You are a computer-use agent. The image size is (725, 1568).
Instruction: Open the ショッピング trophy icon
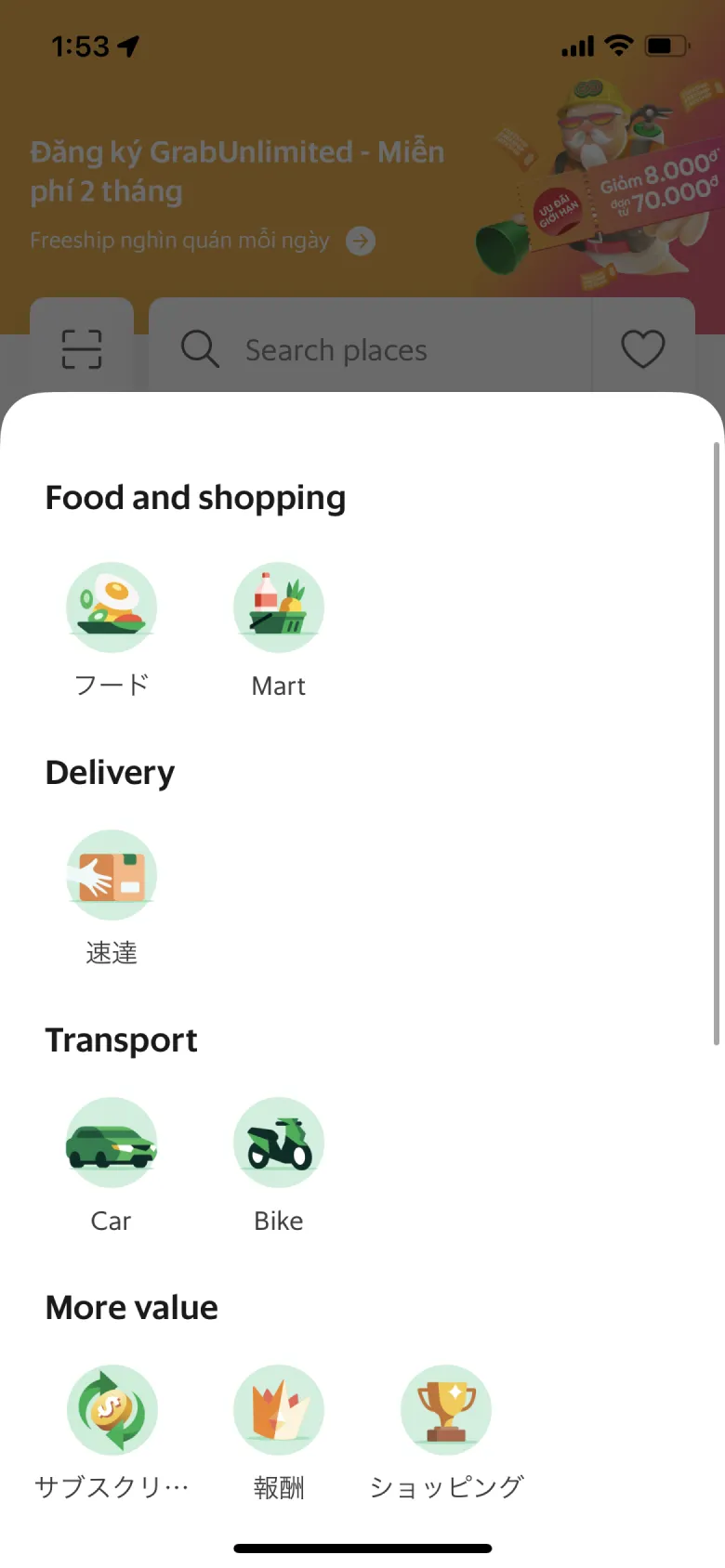coord(446,1408)
